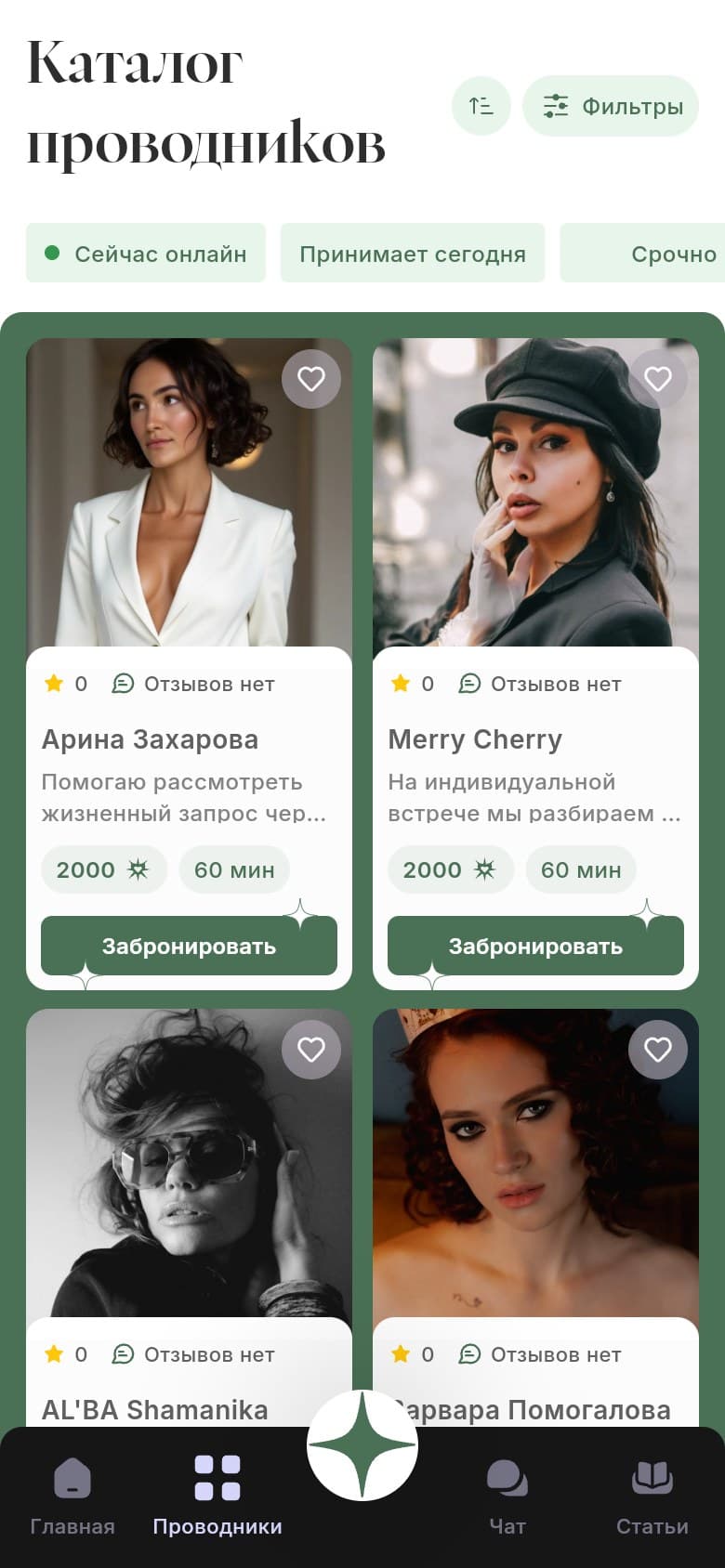Viewport: 725px width, 1568px height.
Task: Open Варвара Помогалова's profile card
Action: (x=535, y=1218)
